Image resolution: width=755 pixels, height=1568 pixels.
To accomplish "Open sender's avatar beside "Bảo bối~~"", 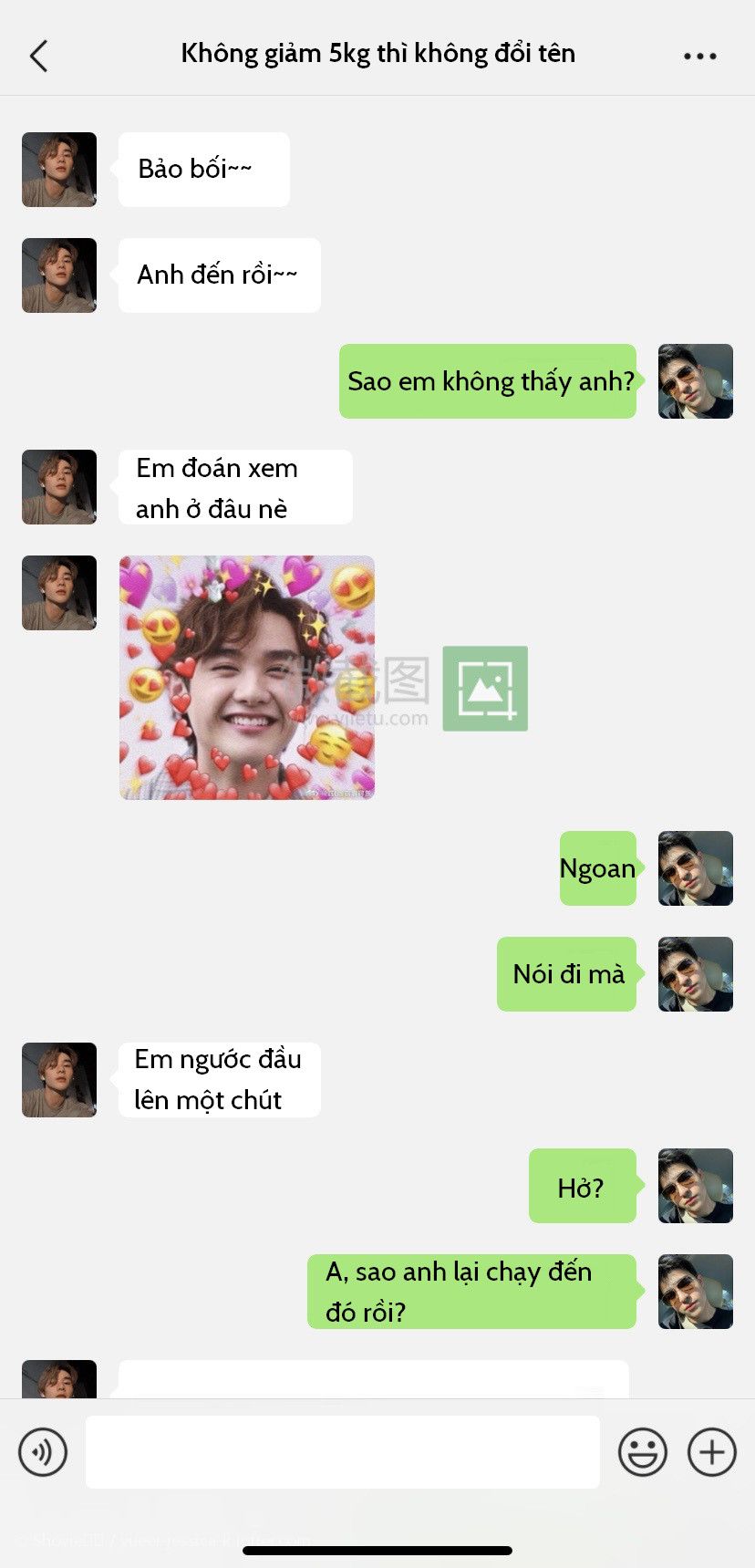I will click(59, 170).
